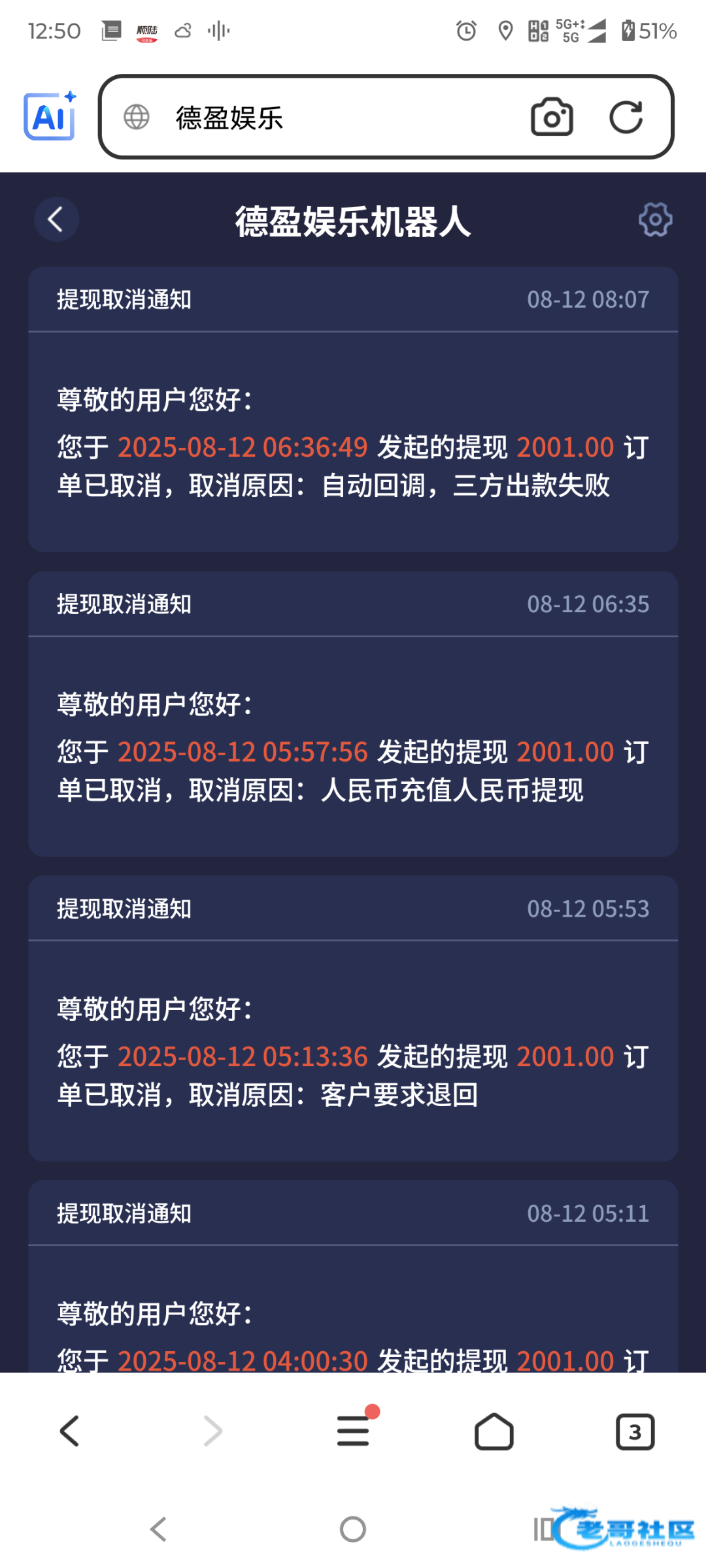Tap the system home button
706x1568 pixels.
click(353, 1529)
